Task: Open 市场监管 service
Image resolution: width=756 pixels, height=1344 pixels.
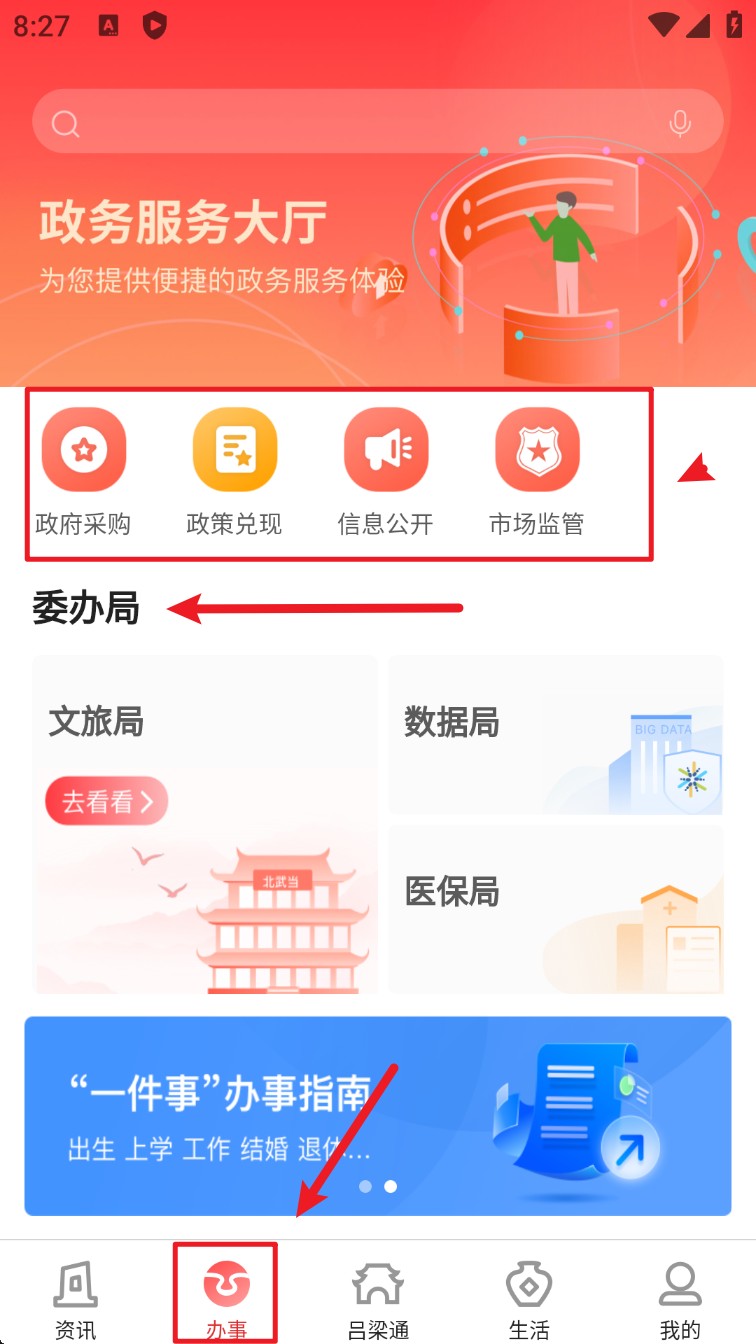Action: 537,471
